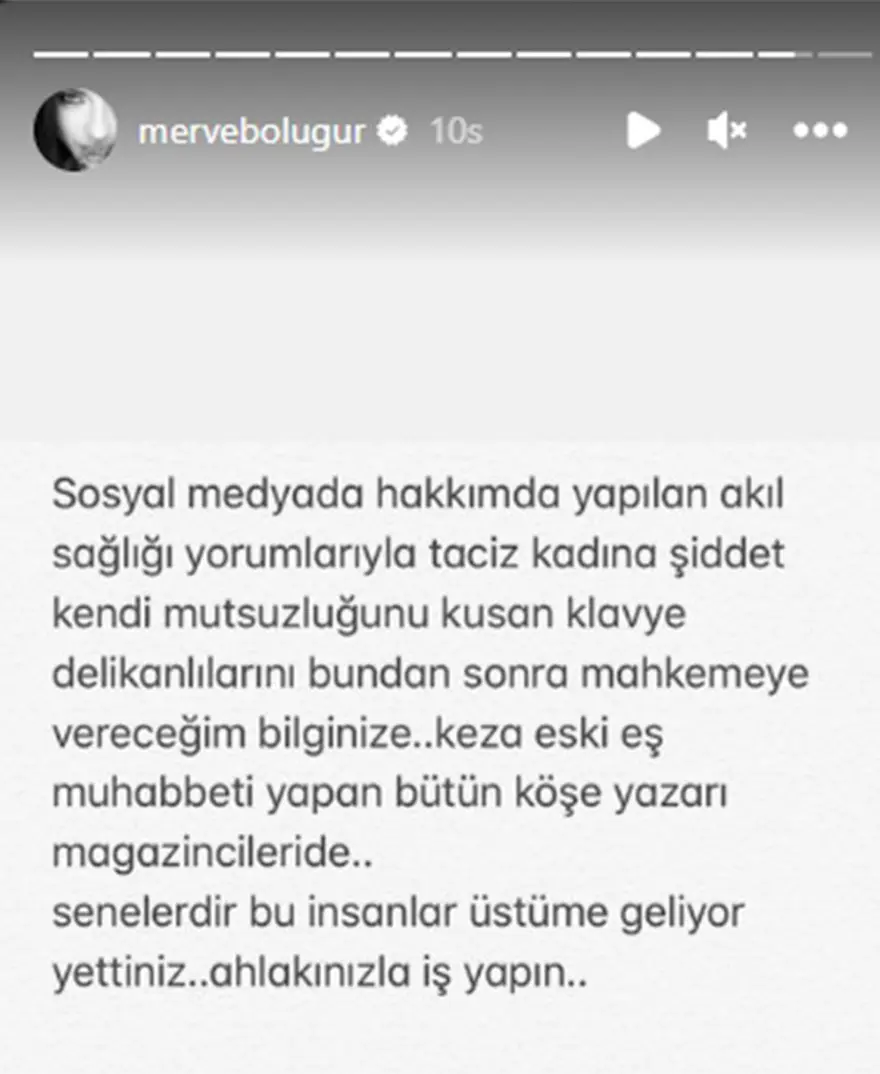Open the three-dot more options menu
The height and width of the screenshot is (1074, 880).
point(819,130)
